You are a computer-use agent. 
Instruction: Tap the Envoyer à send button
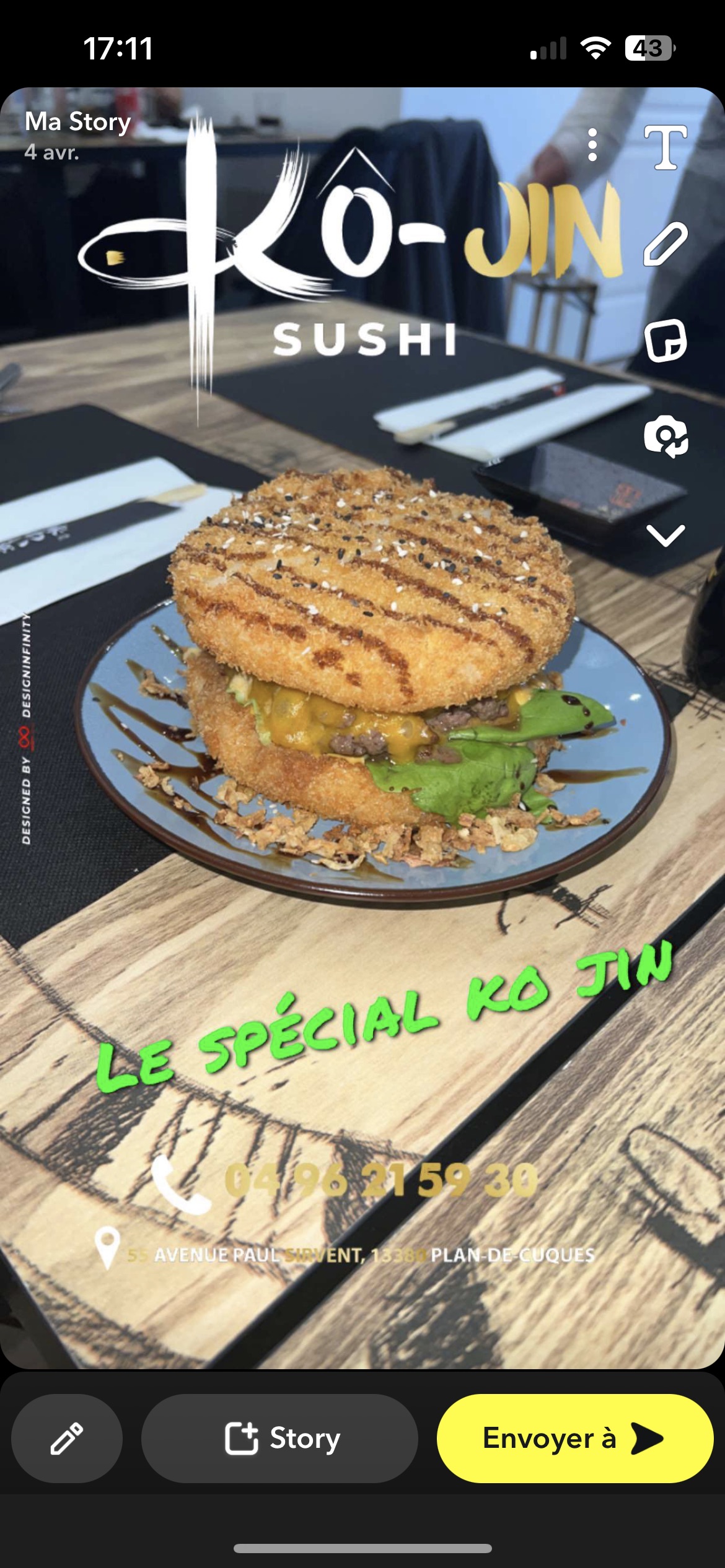click(574, 1438)
